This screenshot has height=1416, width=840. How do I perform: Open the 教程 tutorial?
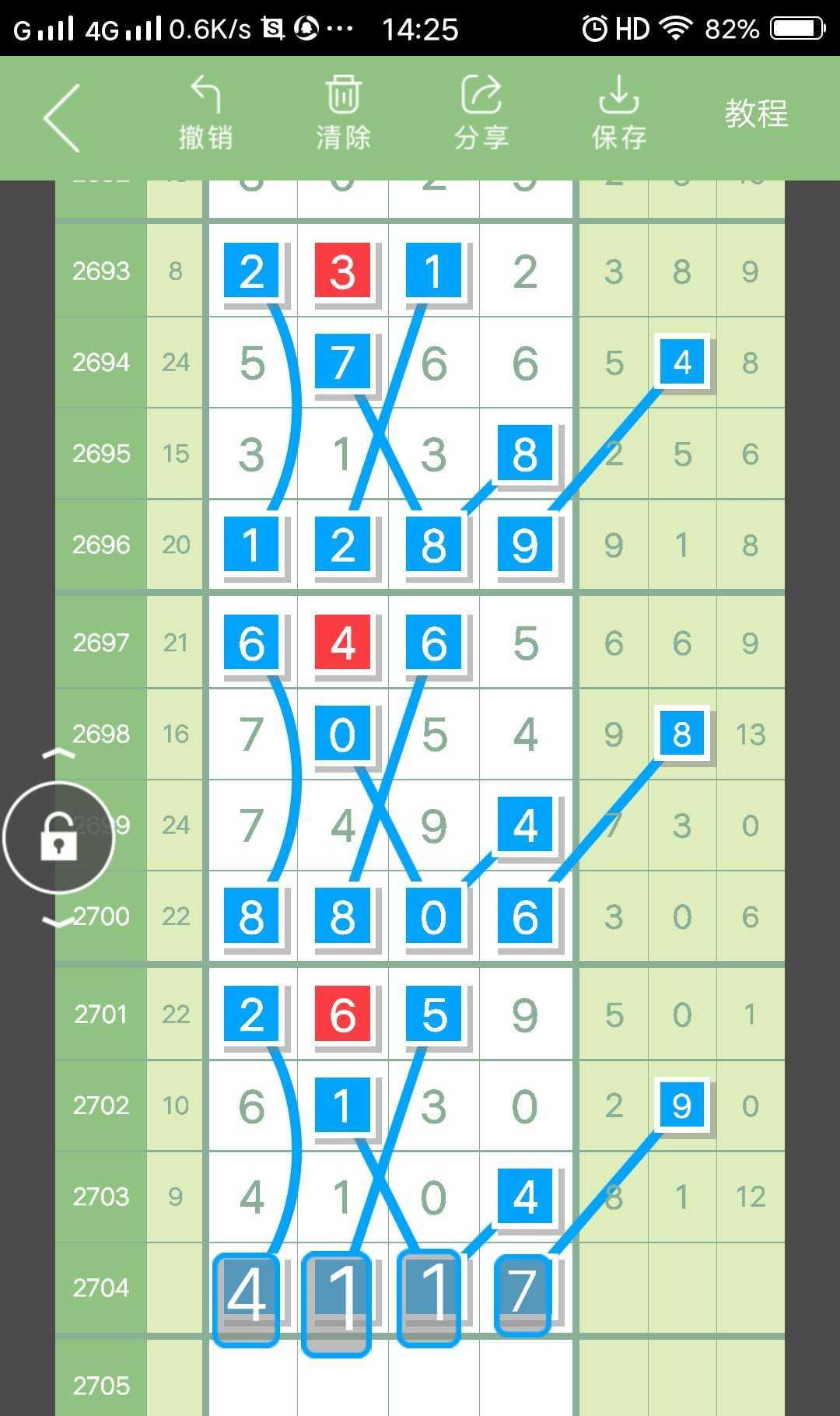coord(756,114)
